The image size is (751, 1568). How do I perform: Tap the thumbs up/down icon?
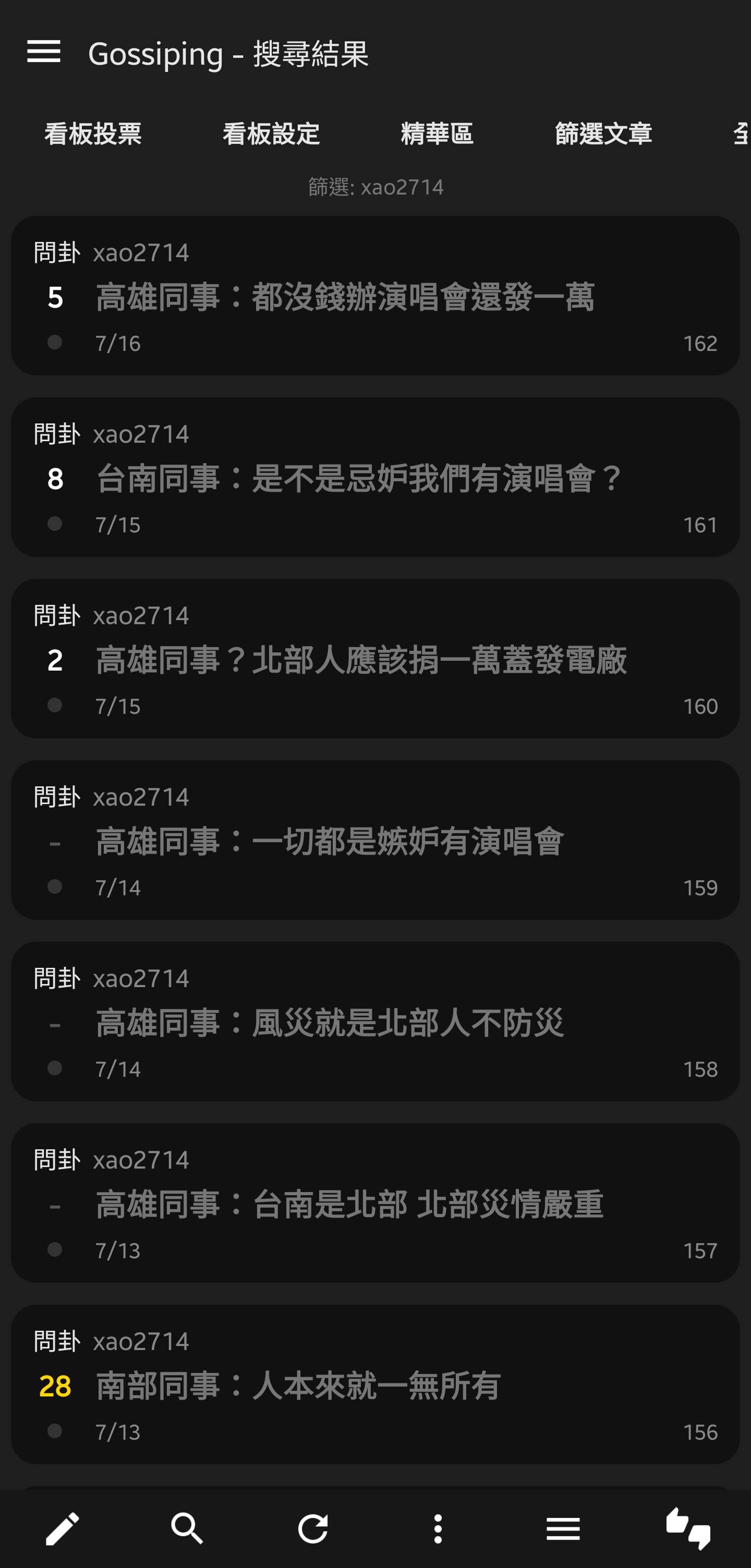click(688, 1528)
